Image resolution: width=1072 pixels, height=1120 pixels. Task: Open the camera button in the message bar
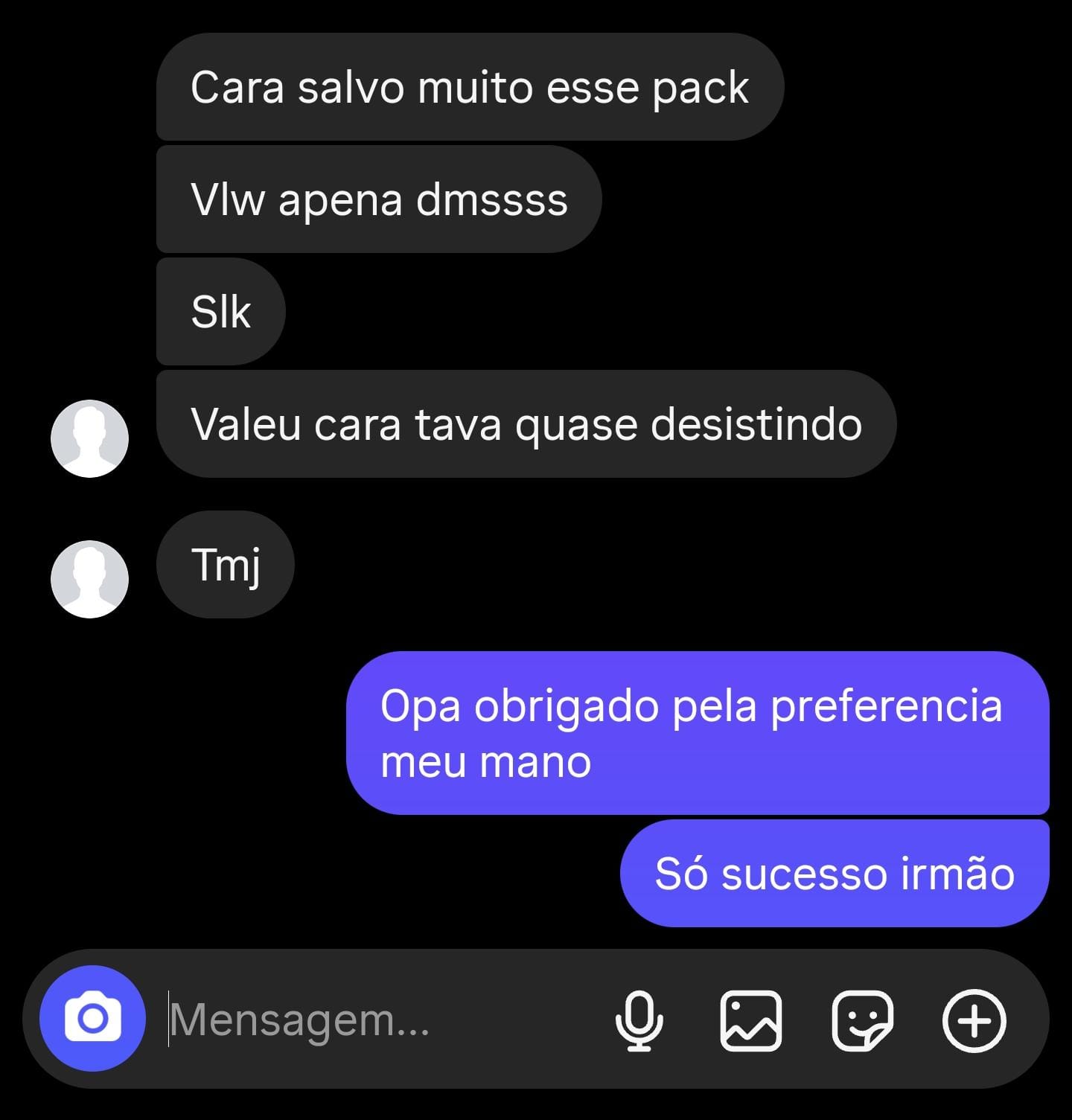coord(92,1018)
